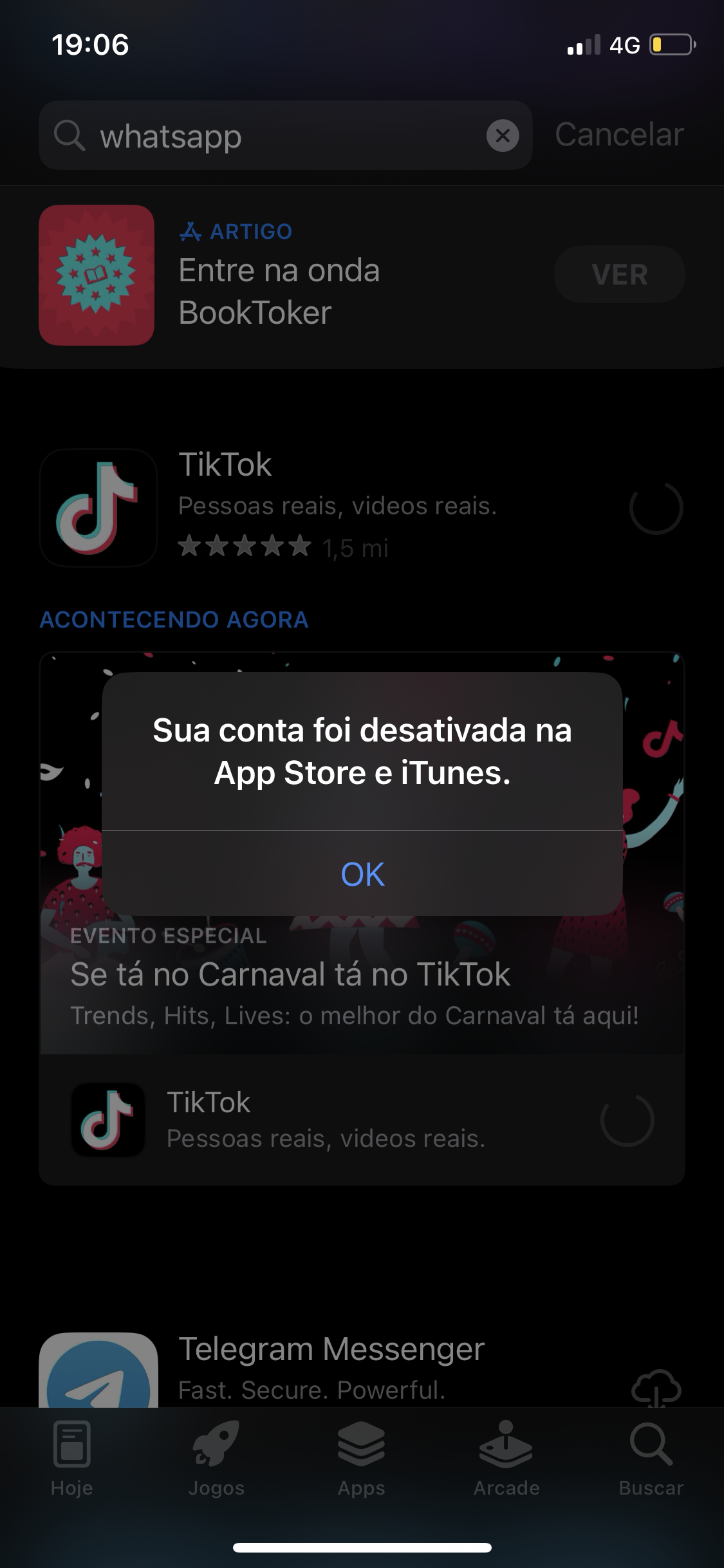
Task: Download Telegram Messenger via cloud icon
Action: point(656,1387)
